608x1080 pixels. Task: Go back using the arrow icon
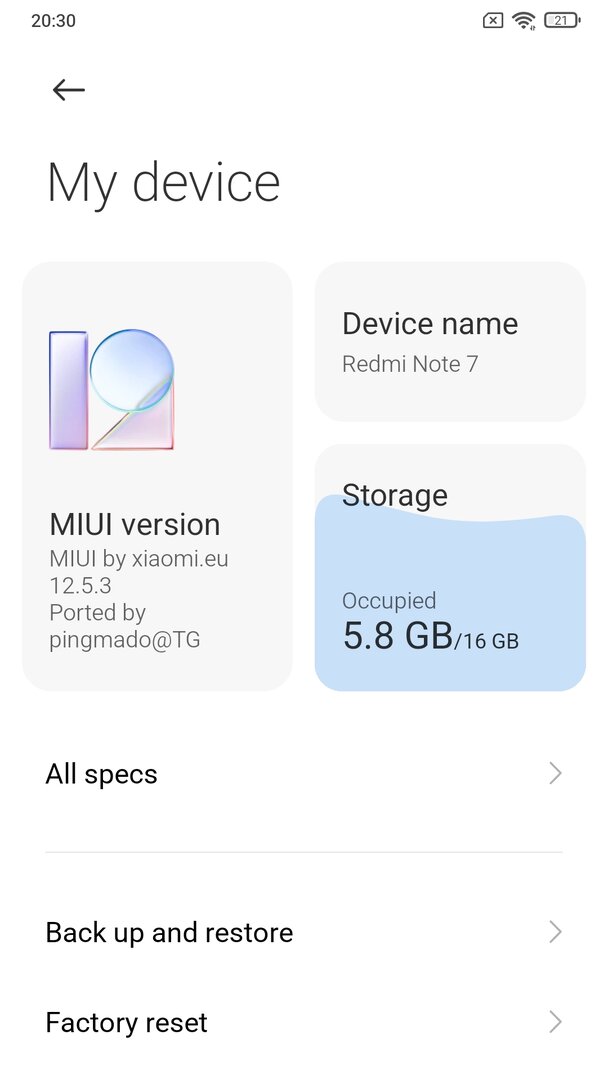click(x=69, y=90)
